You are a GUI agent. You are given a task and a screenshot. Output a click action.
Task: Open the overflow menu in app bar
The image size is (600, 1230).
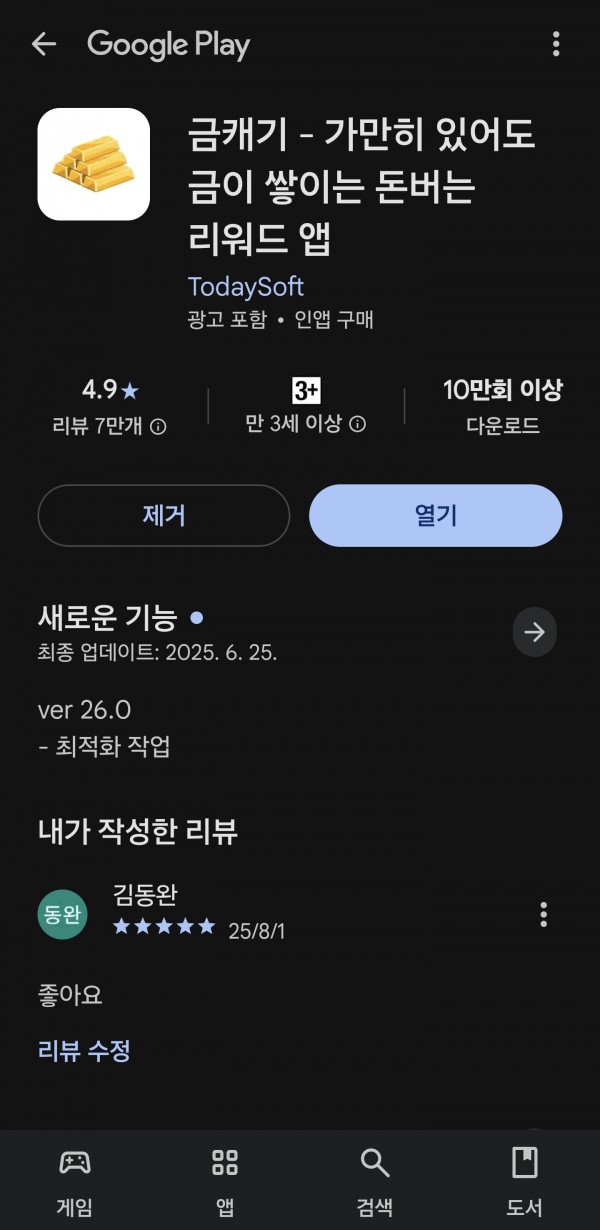[556, 44]
